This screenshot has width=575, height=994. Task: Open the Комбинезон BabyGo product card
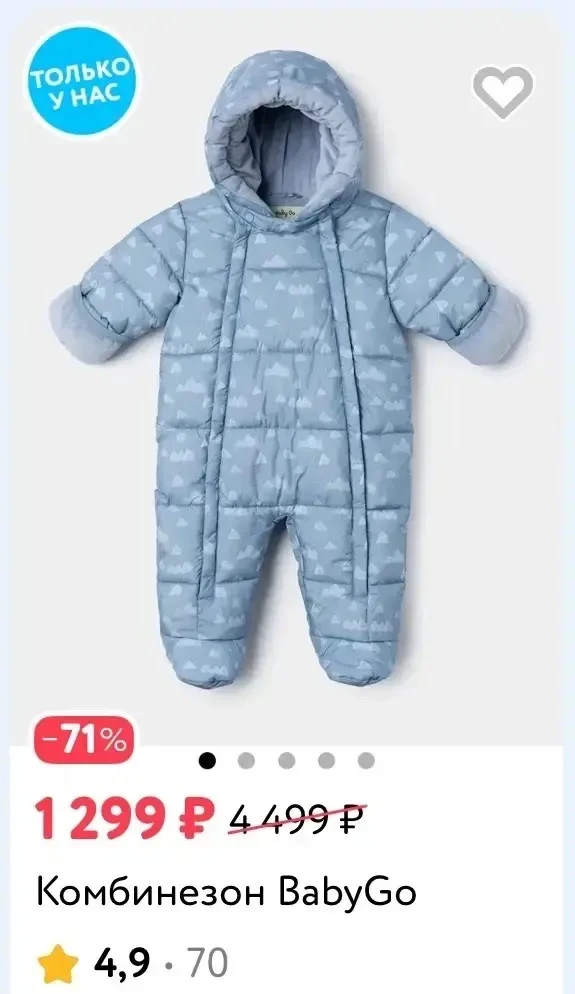click(226, 893)
